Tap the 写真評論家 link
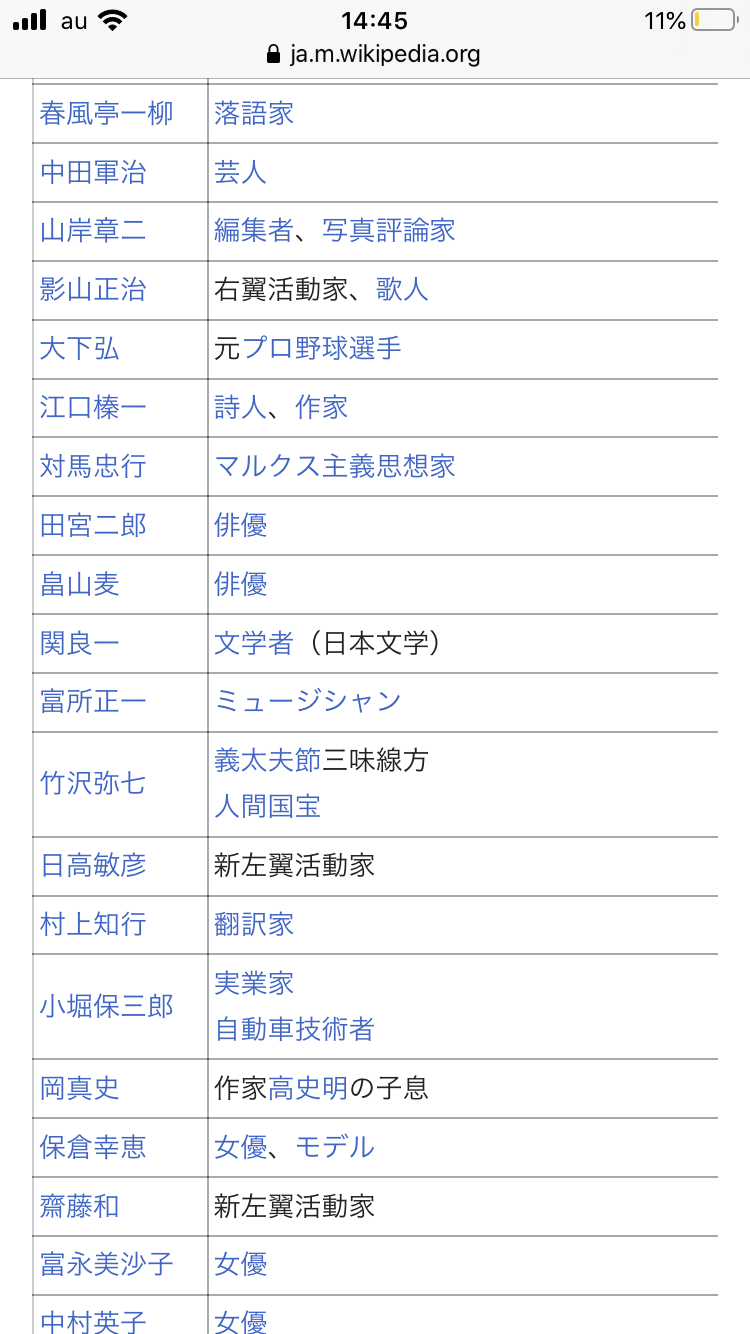Image resolution: width=750 pixels, height=1334 pixels. (x=388, y=231)
